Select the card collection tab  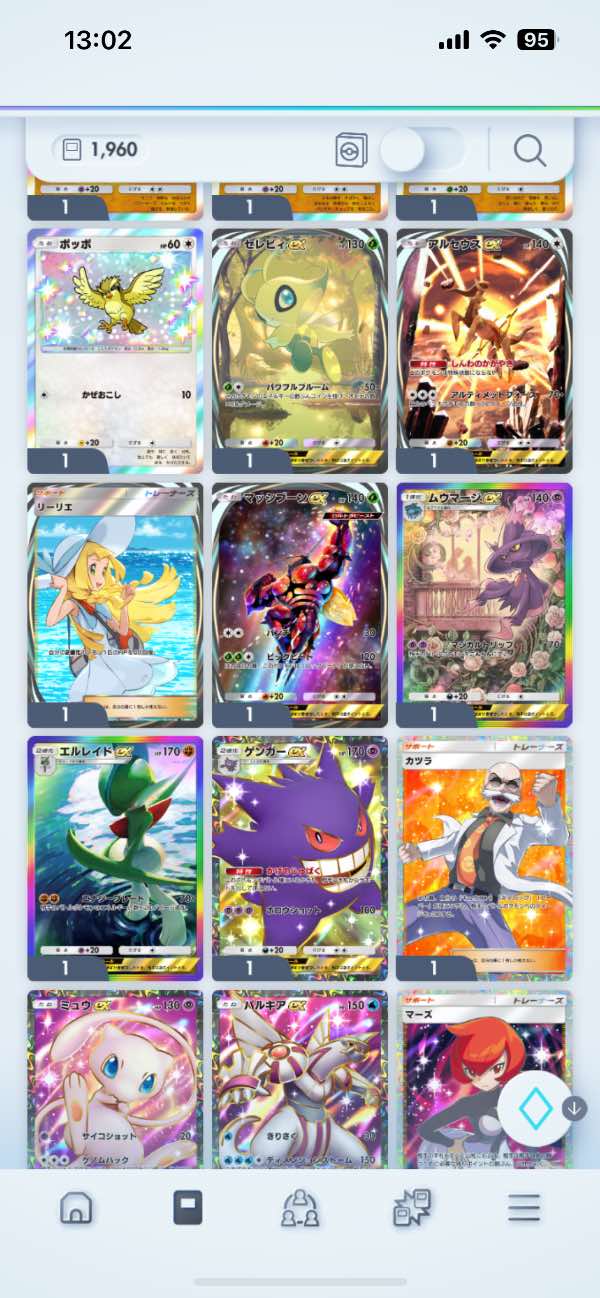click(x=187, y=1208)
